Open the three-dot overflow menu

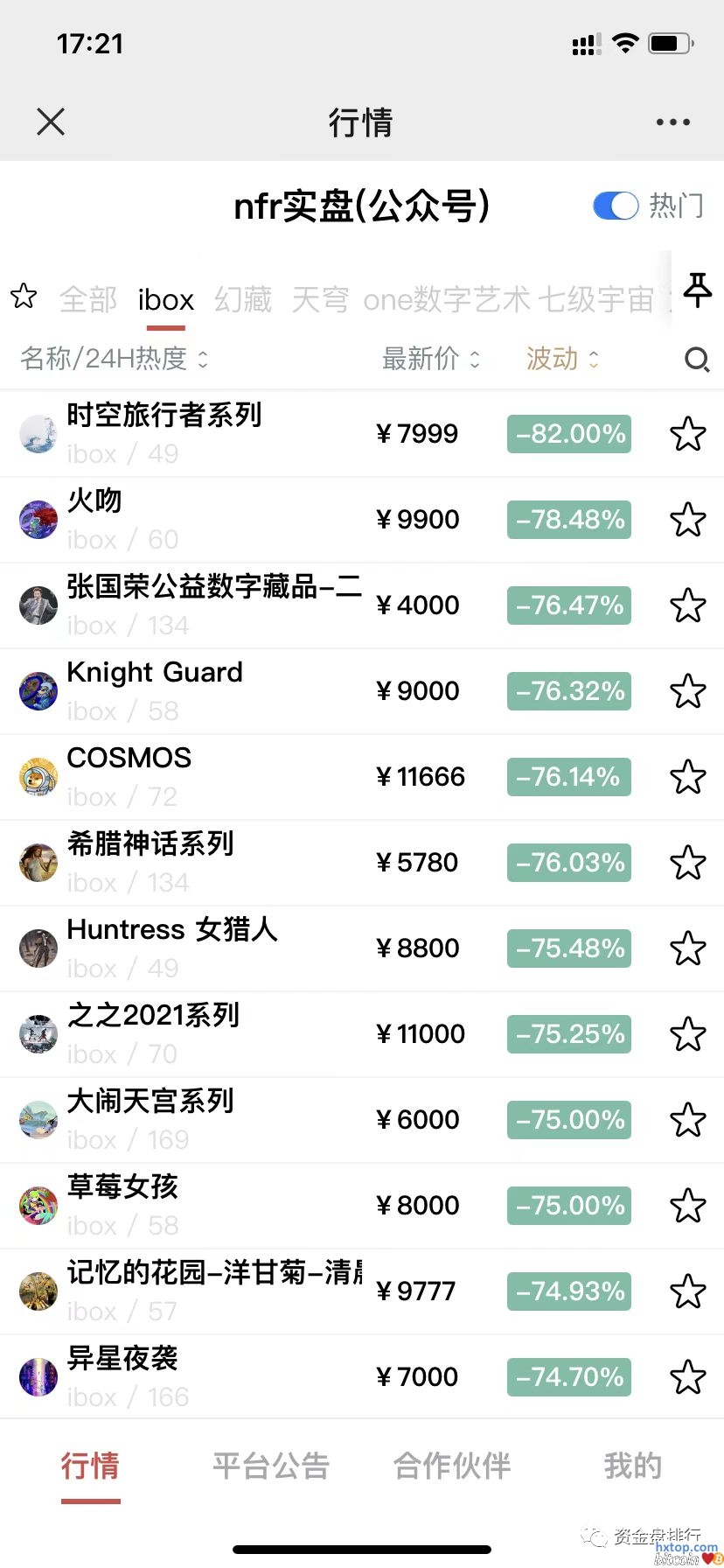pyautogui.click(x=672, y=122)
